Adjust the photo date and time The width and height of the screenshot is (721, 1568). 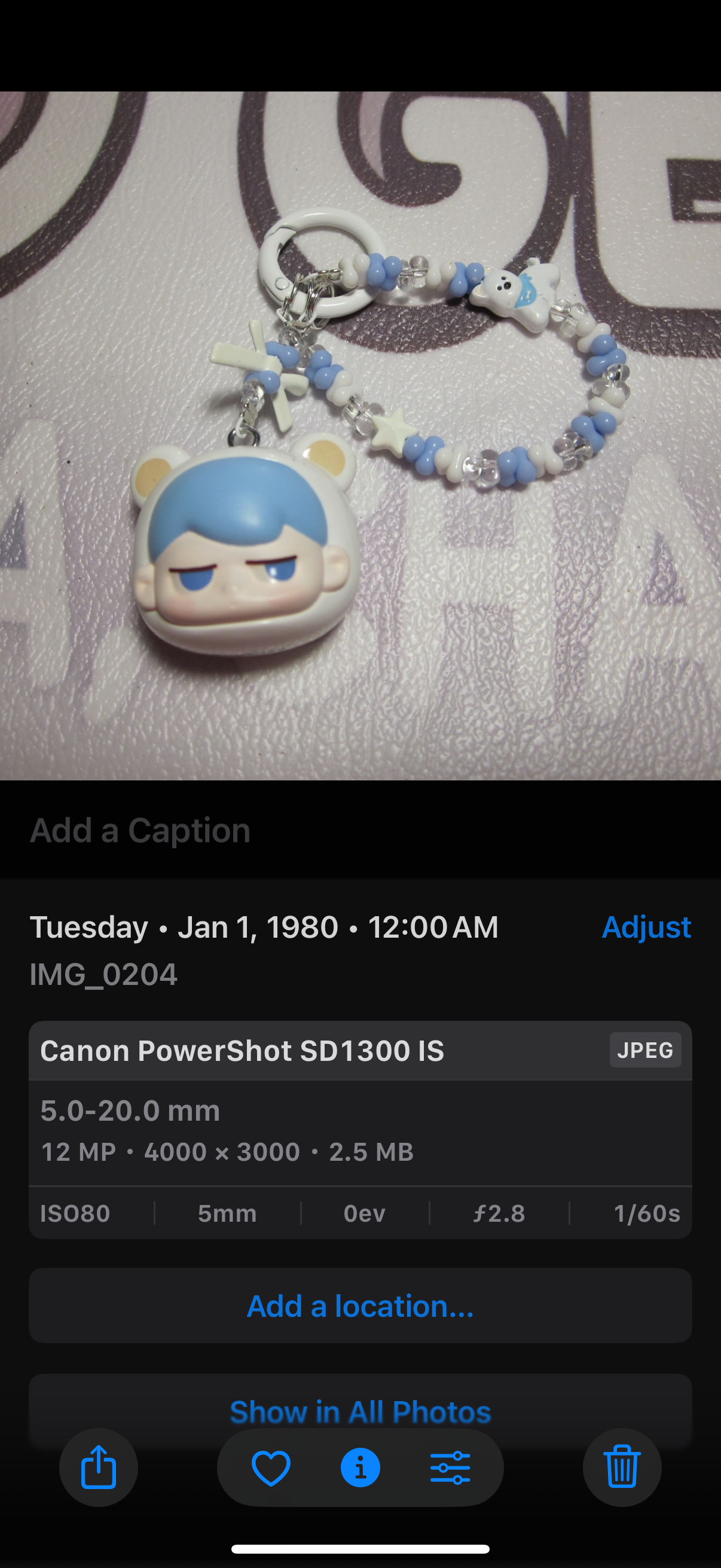(x=646, y=927)
